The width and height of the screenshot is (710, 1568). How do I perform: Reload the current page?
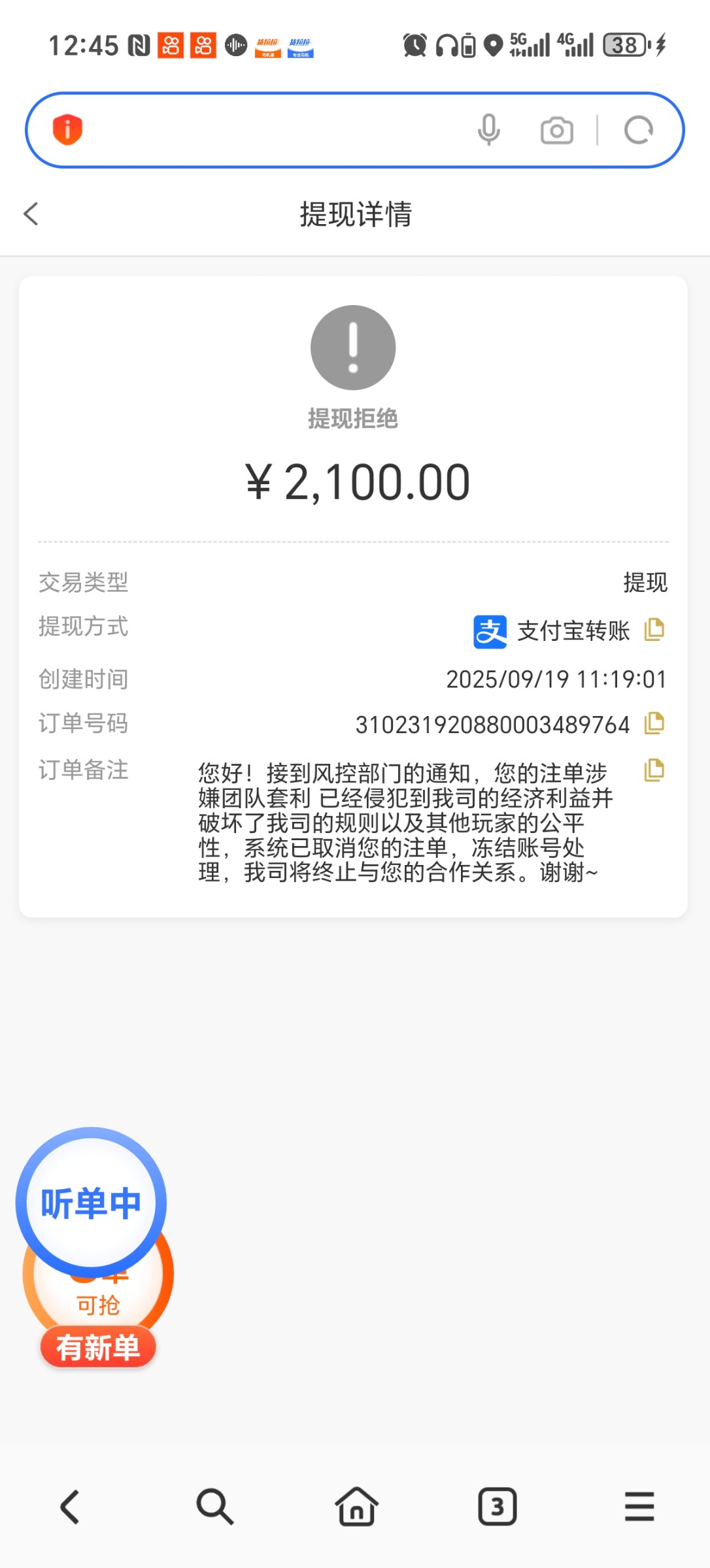click(x=638, y=130)
